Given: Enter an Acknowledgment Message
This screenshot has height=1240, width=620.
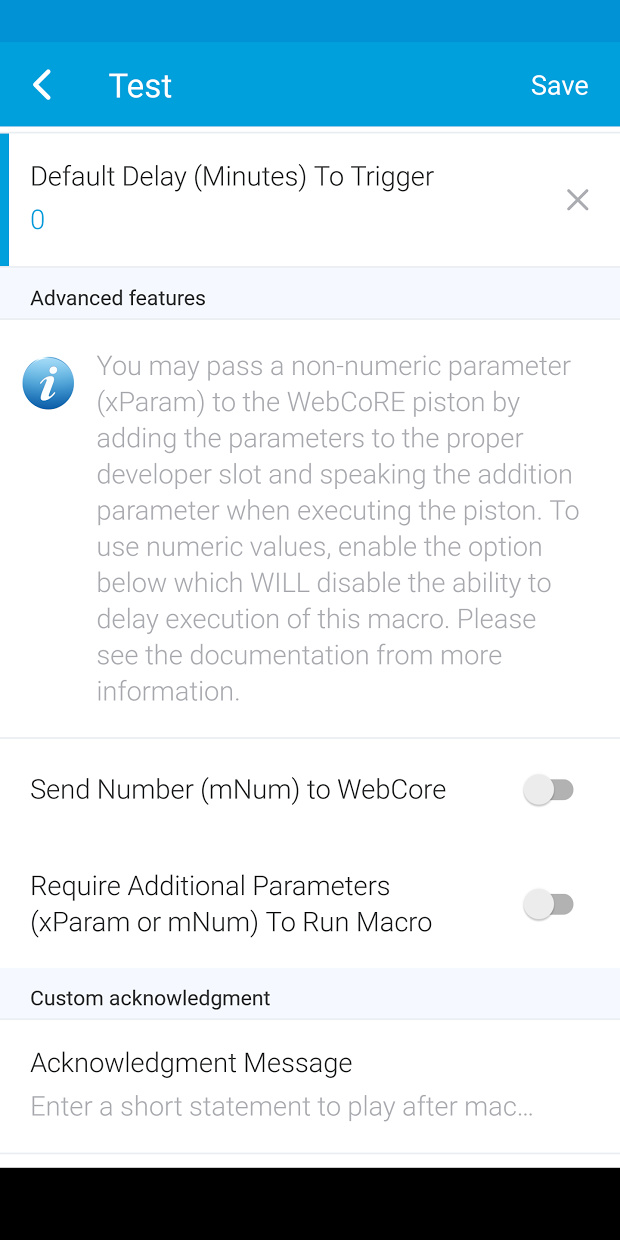Looking at the screenshot, I should [282, 1105].
